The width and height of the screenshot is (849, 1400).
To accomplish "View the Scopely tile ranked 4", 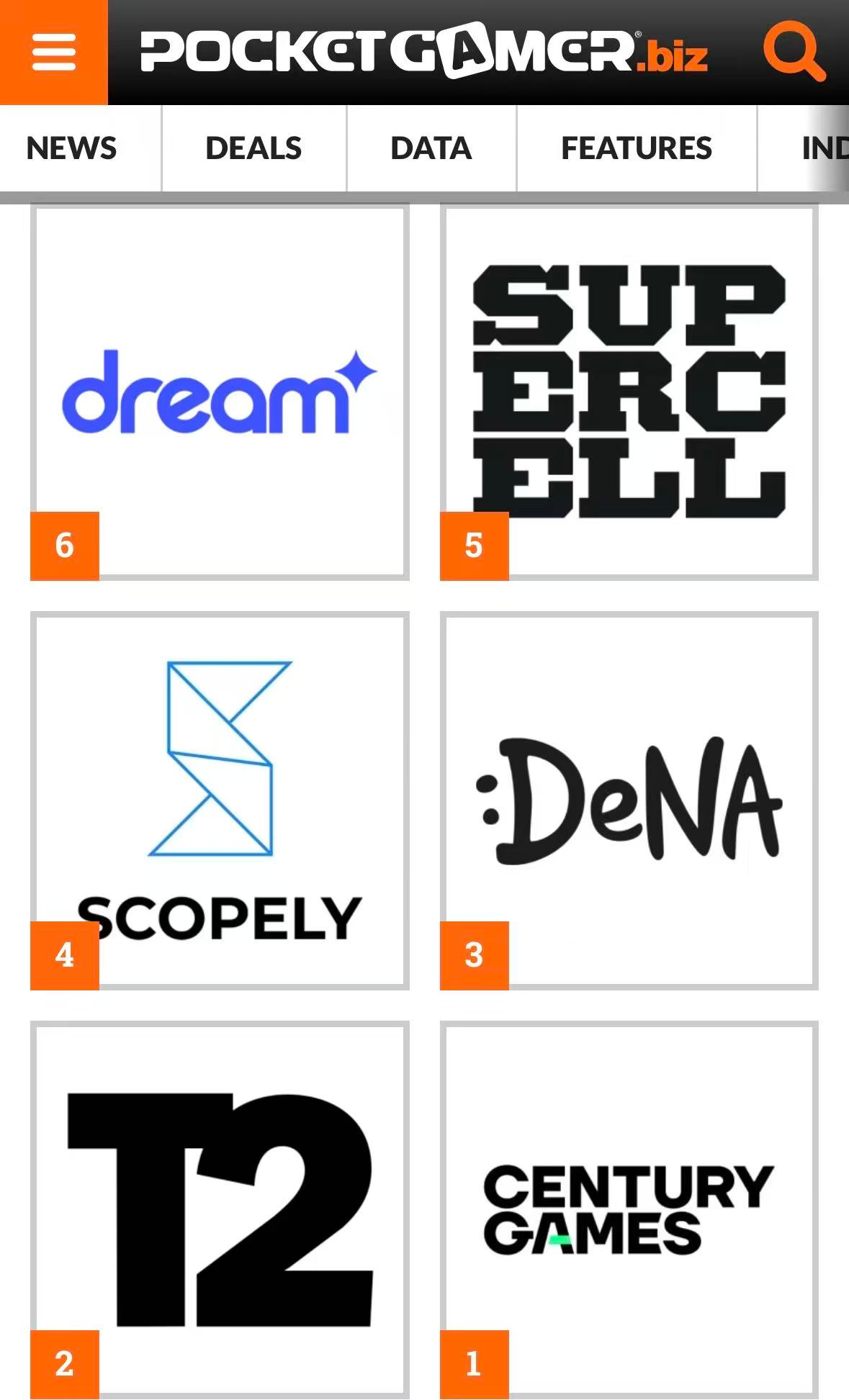I will [220, 800].
